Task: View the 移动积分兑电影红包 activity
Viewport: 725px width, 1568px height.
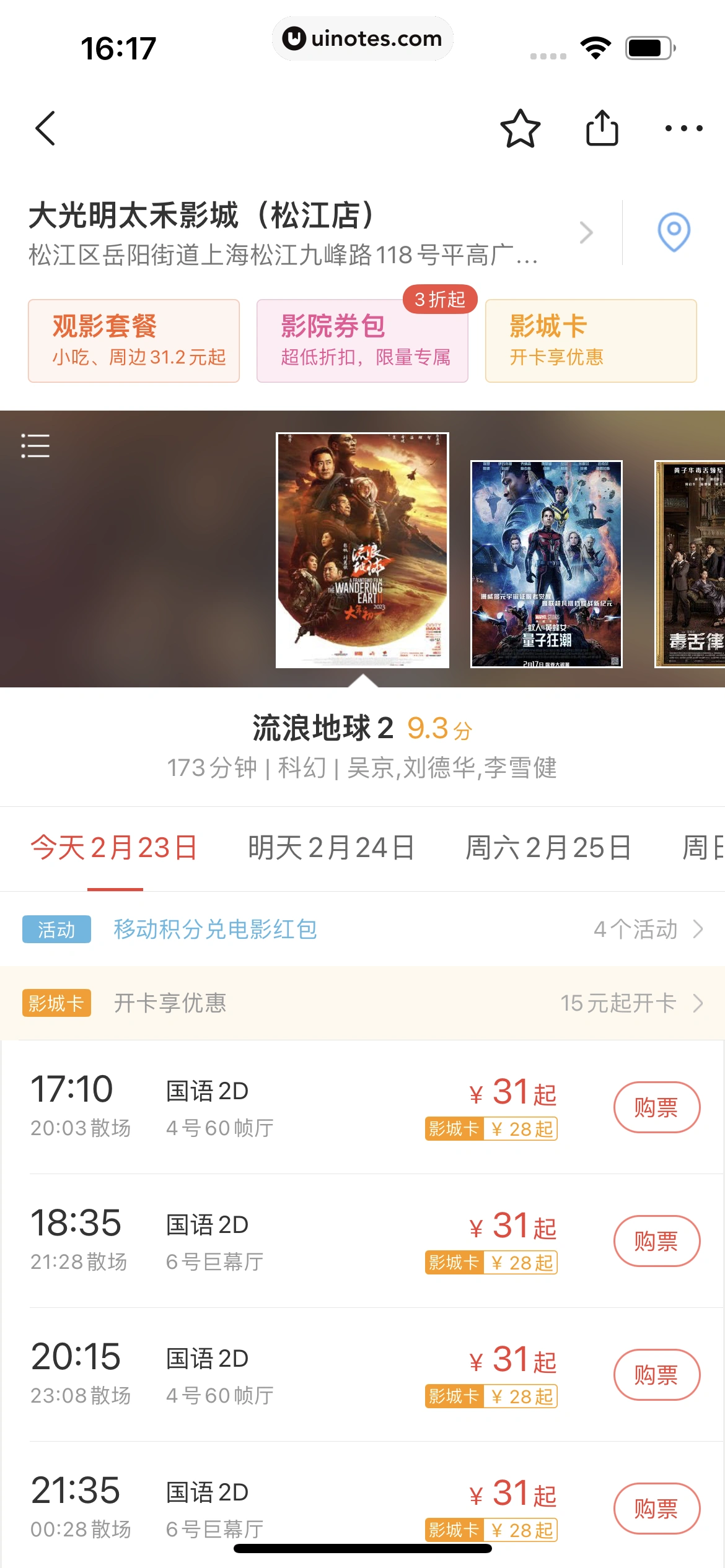Action: pos(215,929)
